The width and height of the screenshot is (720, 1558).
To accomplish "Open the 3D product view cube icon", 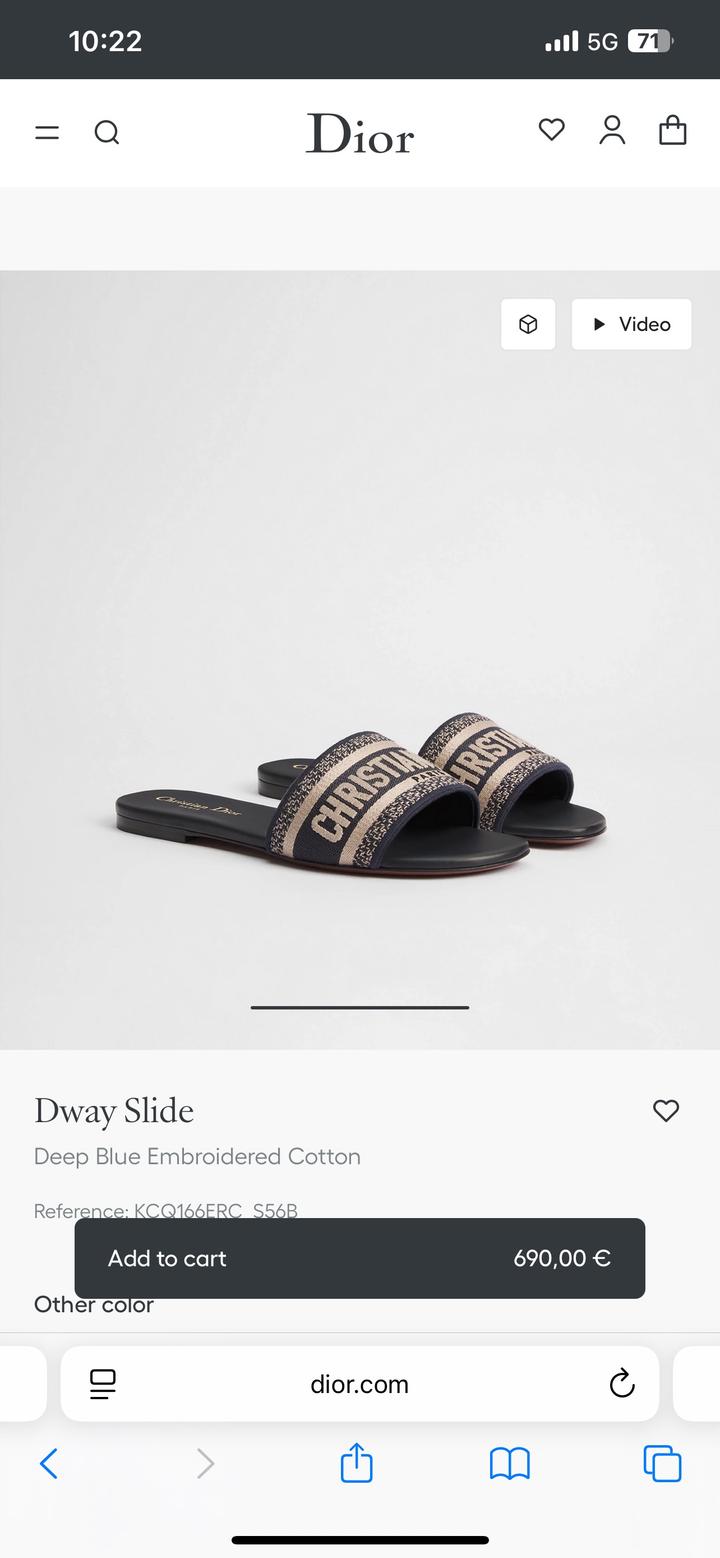I will (x=528, y=324).
